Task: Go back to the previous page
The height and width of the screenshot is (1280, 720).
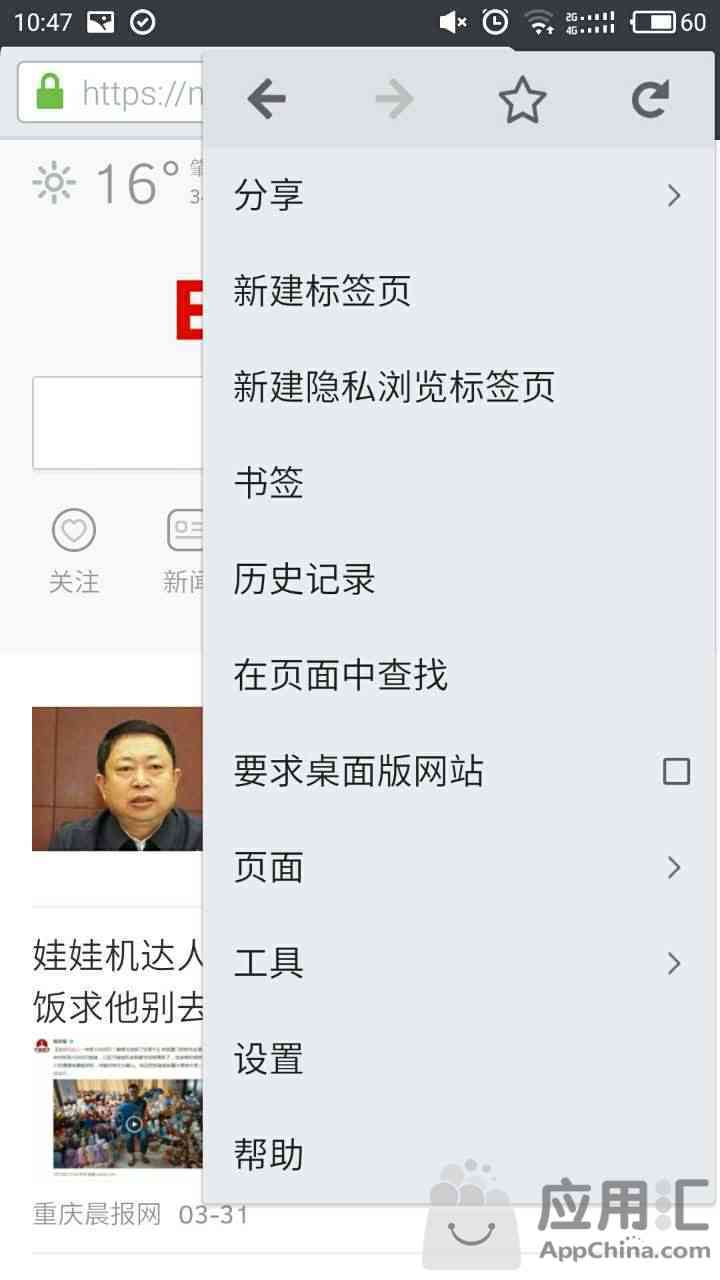Action: [x=266, y=99]
